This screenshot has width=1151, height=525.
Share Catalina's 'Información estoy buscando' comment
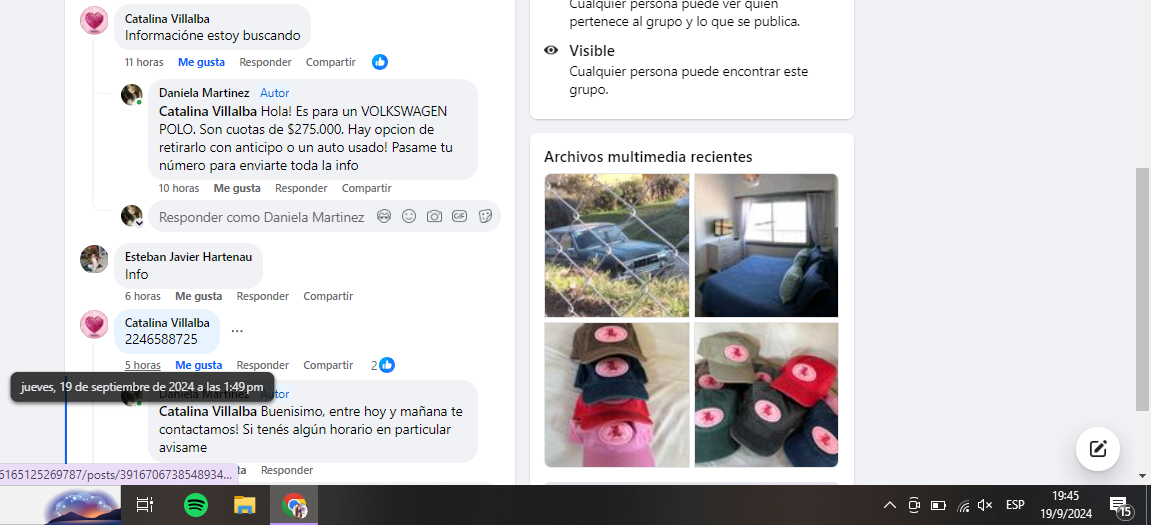point(330,62)
